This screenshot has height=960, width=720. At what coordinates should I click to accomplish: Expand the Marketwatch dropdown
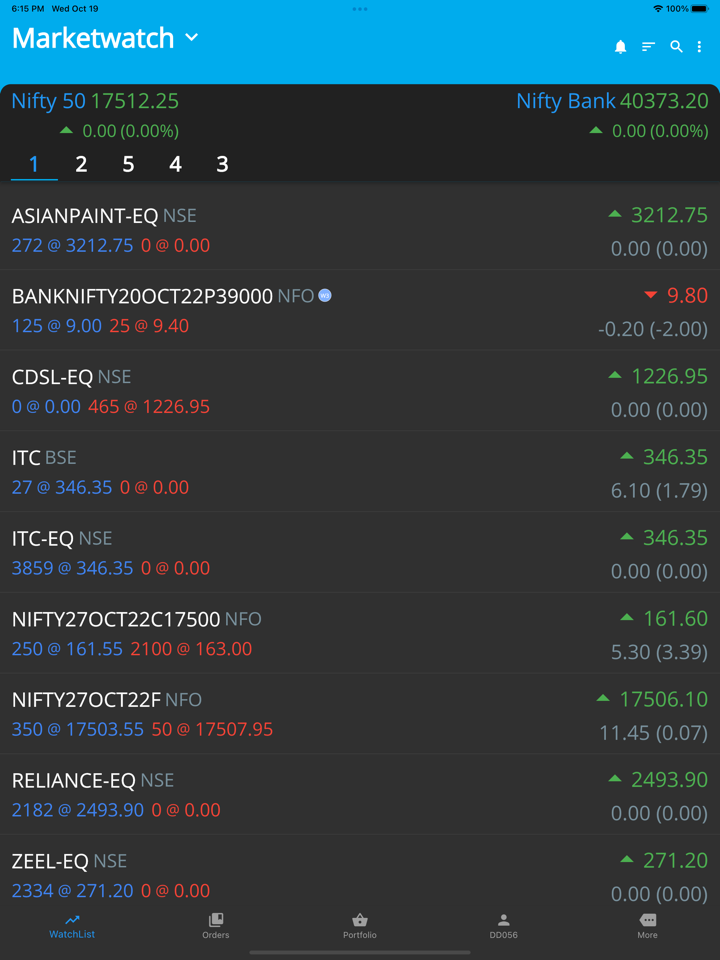pyautogui.click(x=191, y=38)
